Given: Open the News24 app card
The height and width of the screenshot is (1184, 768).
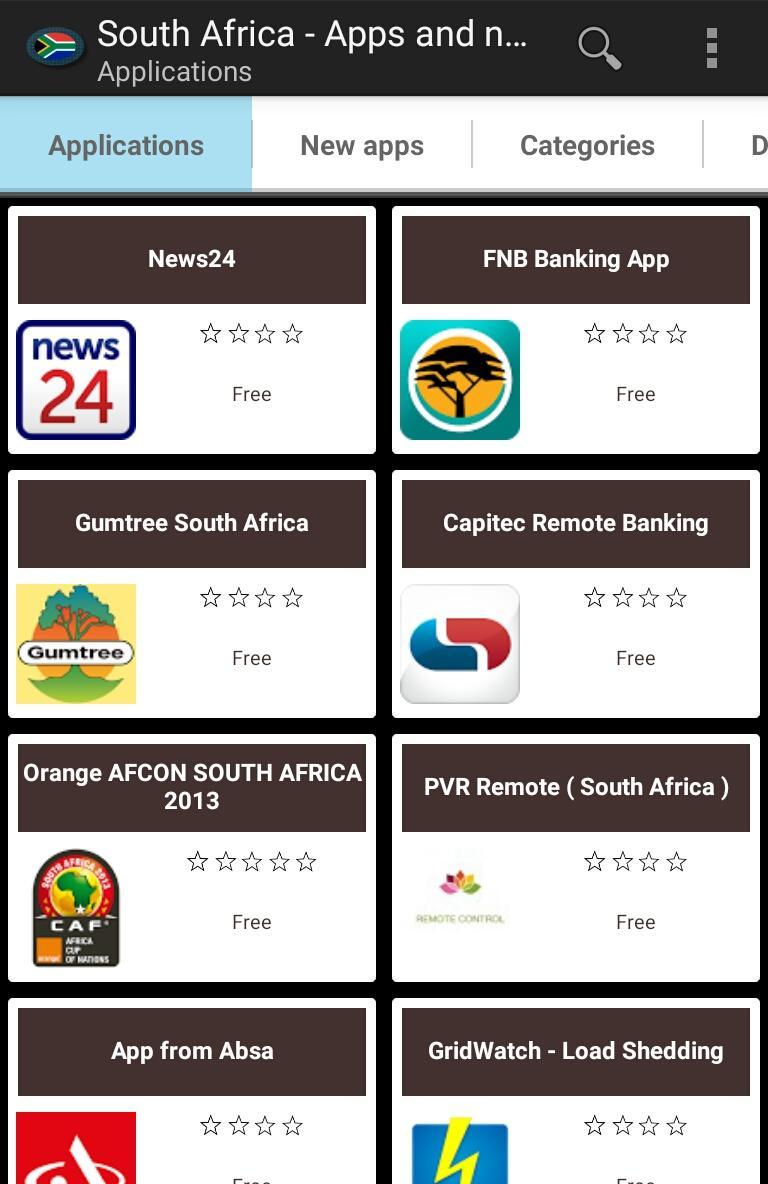Looking at the screenshot, I should (192, 330).
